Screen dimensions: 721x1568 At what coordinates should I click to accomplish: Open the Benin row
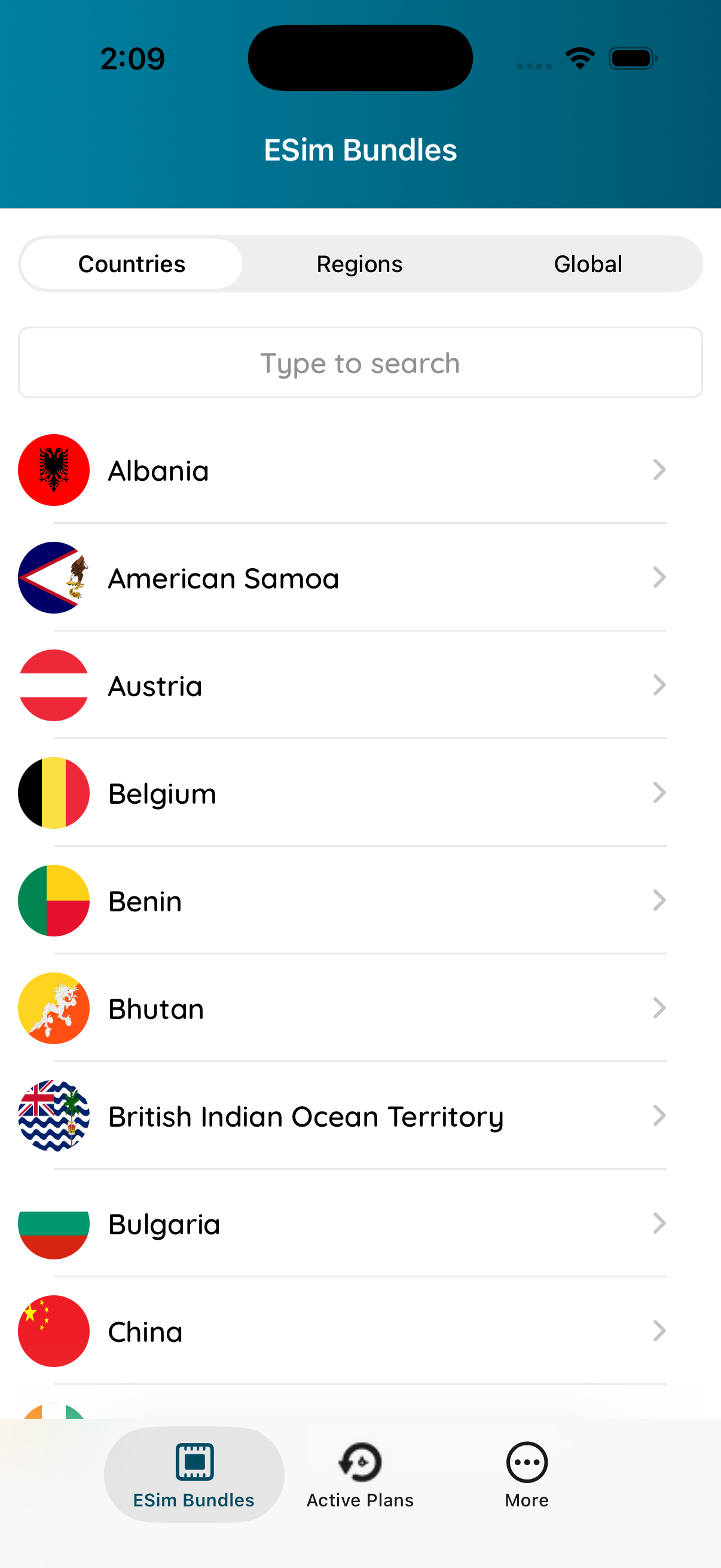click(360, 901)
